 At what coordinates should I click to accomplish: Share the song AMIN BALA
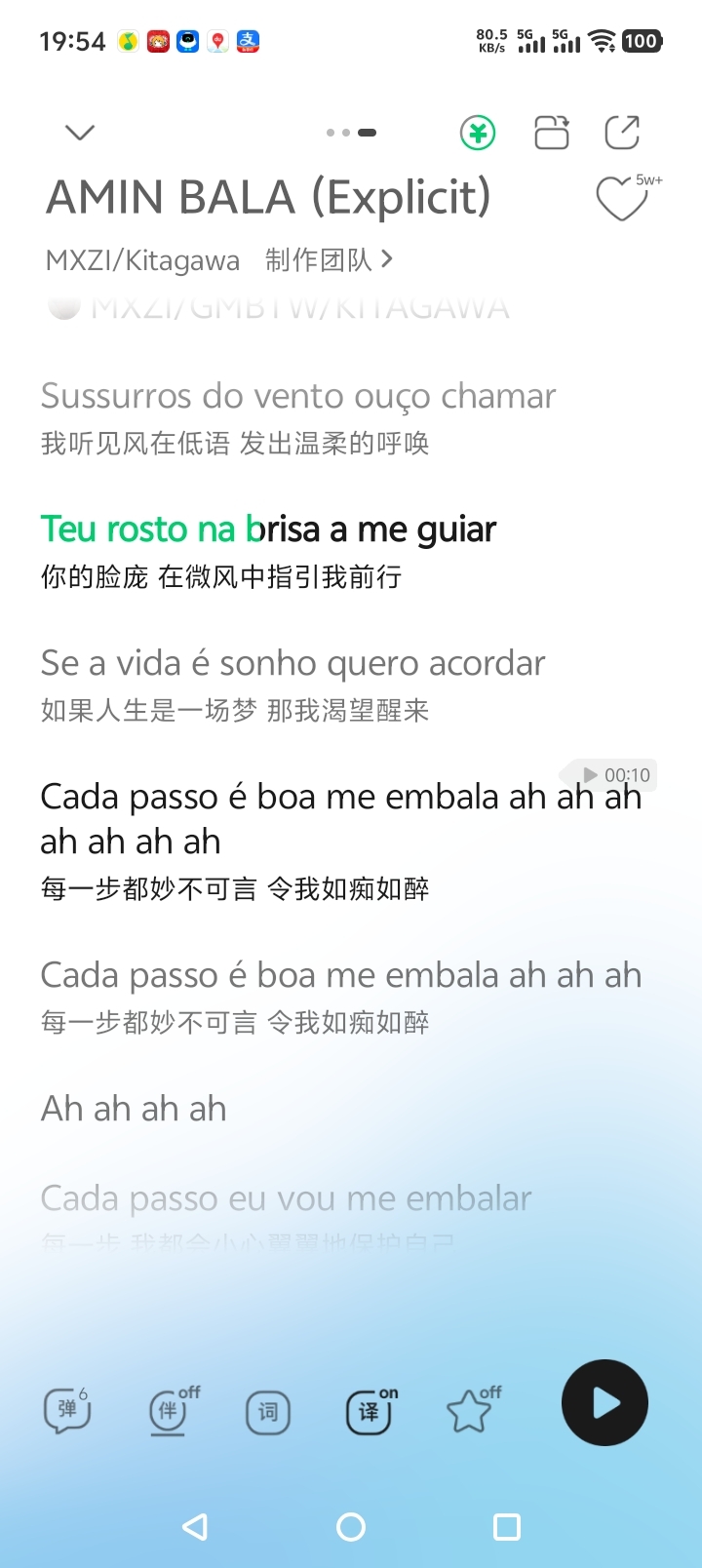tap(622, 133)
